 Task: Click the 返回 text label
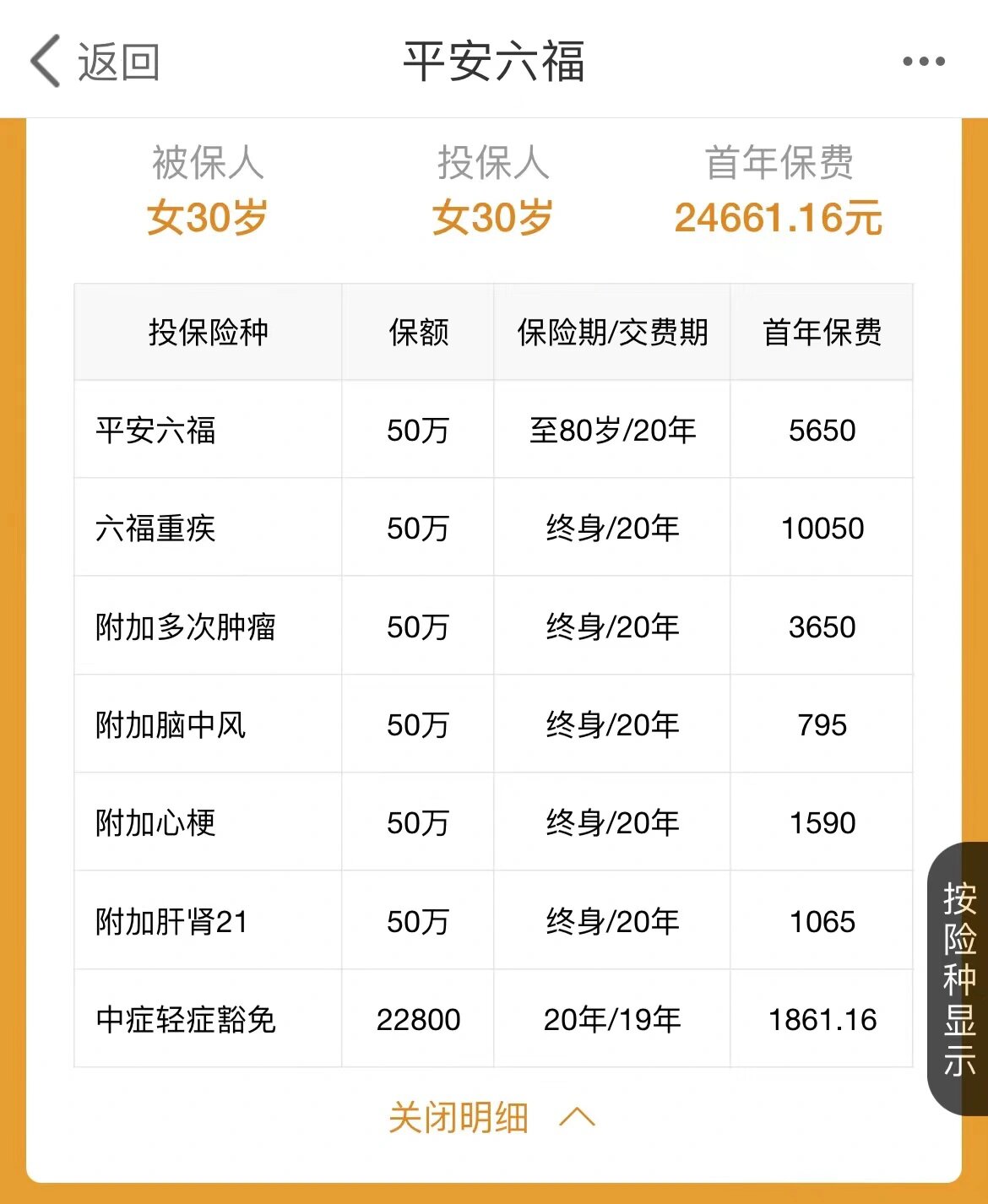[x=118, y=62]
